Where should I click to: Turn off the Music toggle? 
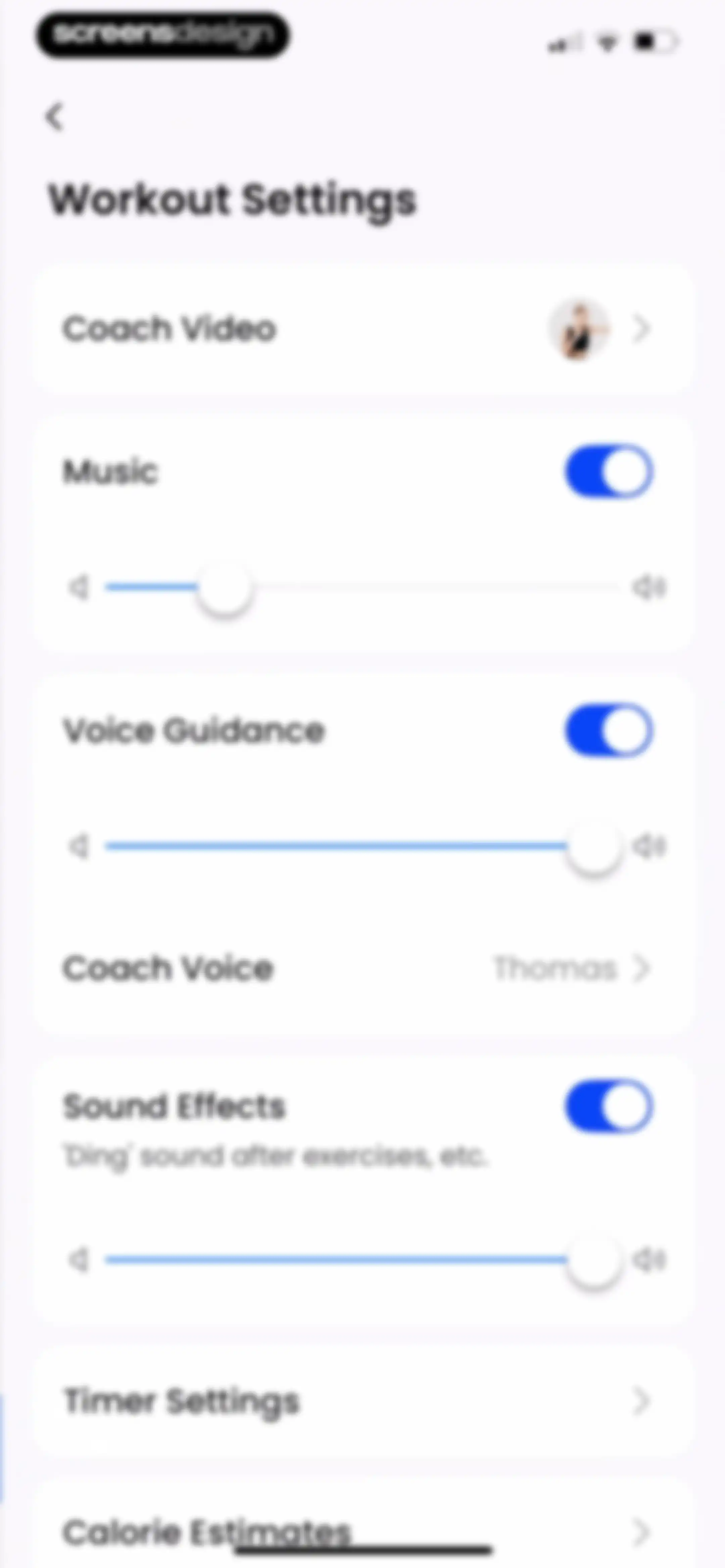(609, 472)
